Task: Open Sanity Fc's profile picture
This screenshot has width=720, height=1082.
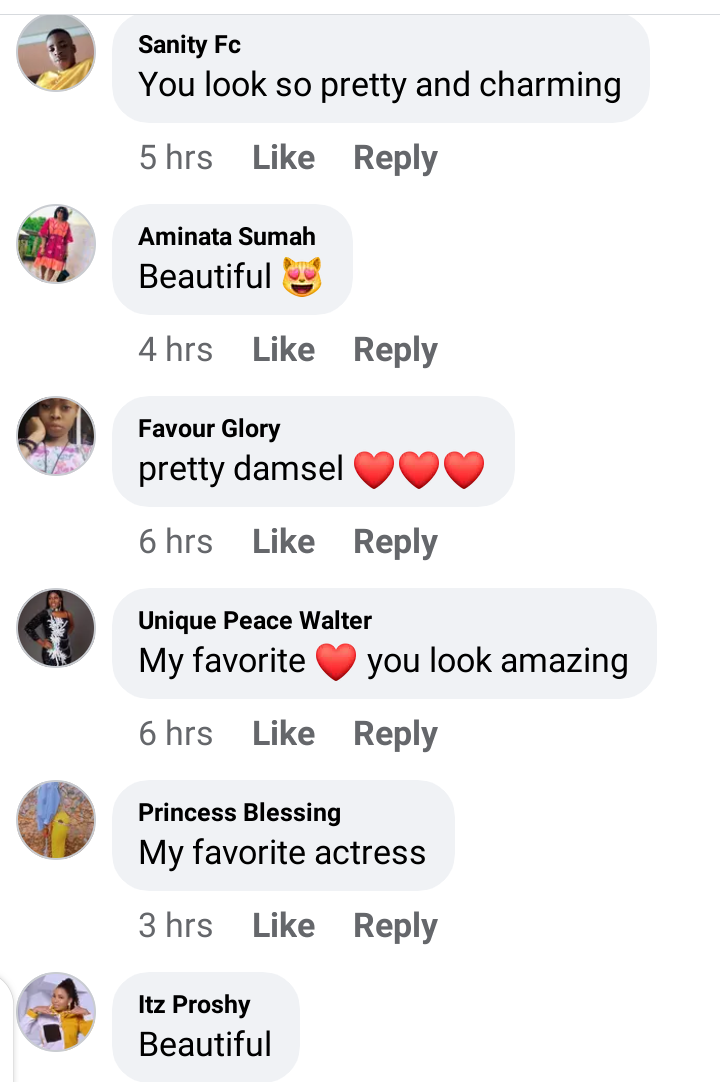Action: coord(56,53)
